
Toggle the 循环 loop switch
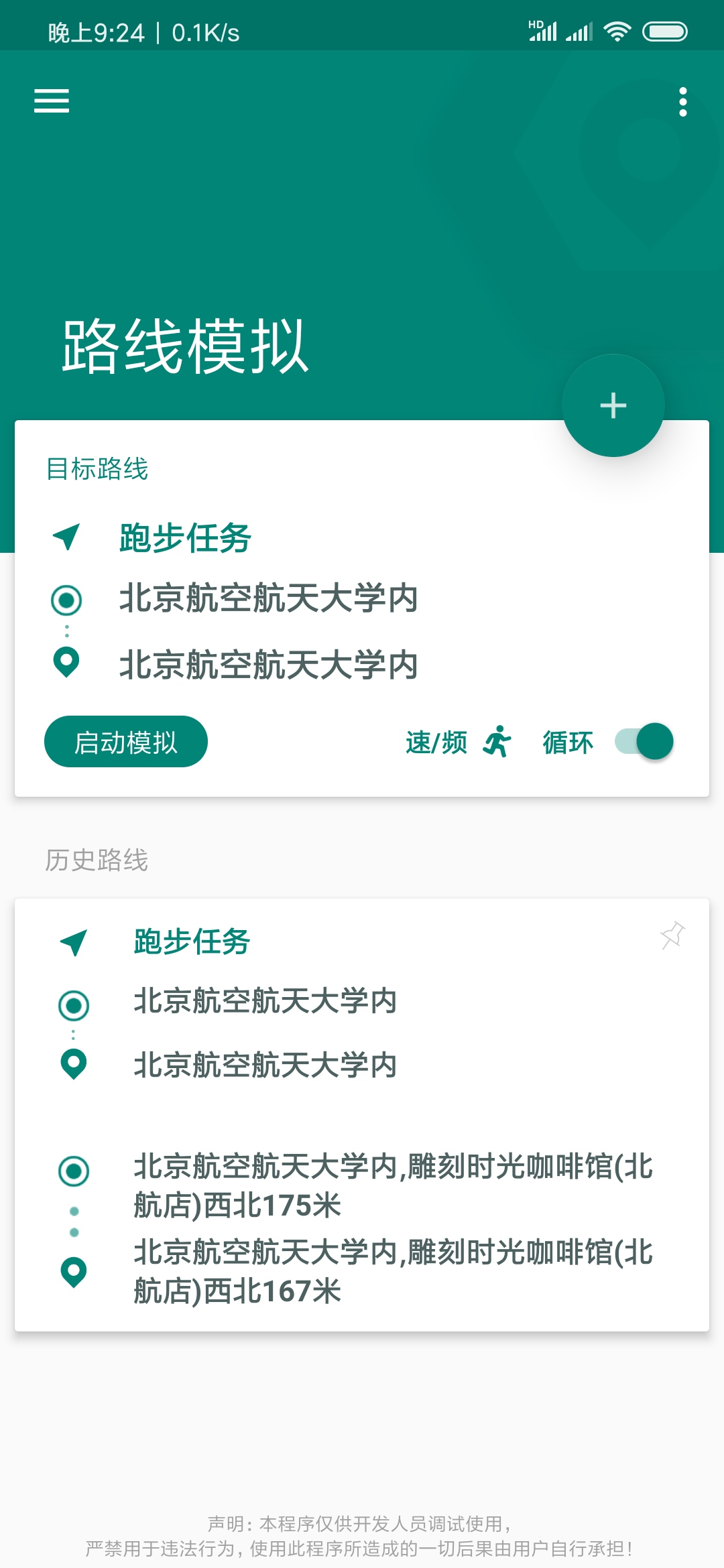pos(644,742)
